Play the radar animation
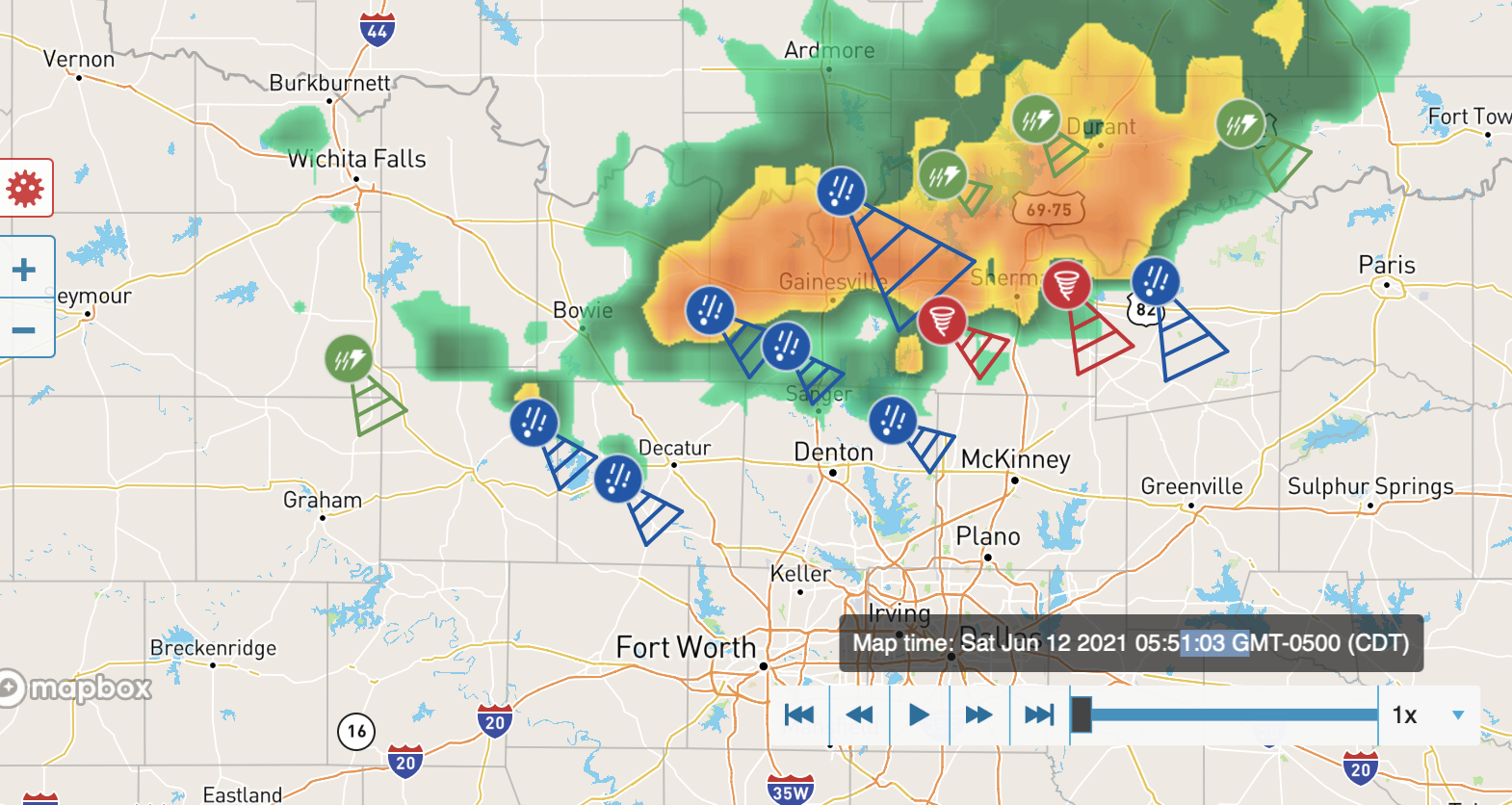Image resolution: width=1512 pixels, height=805 pixels. [x=919, y=714]
